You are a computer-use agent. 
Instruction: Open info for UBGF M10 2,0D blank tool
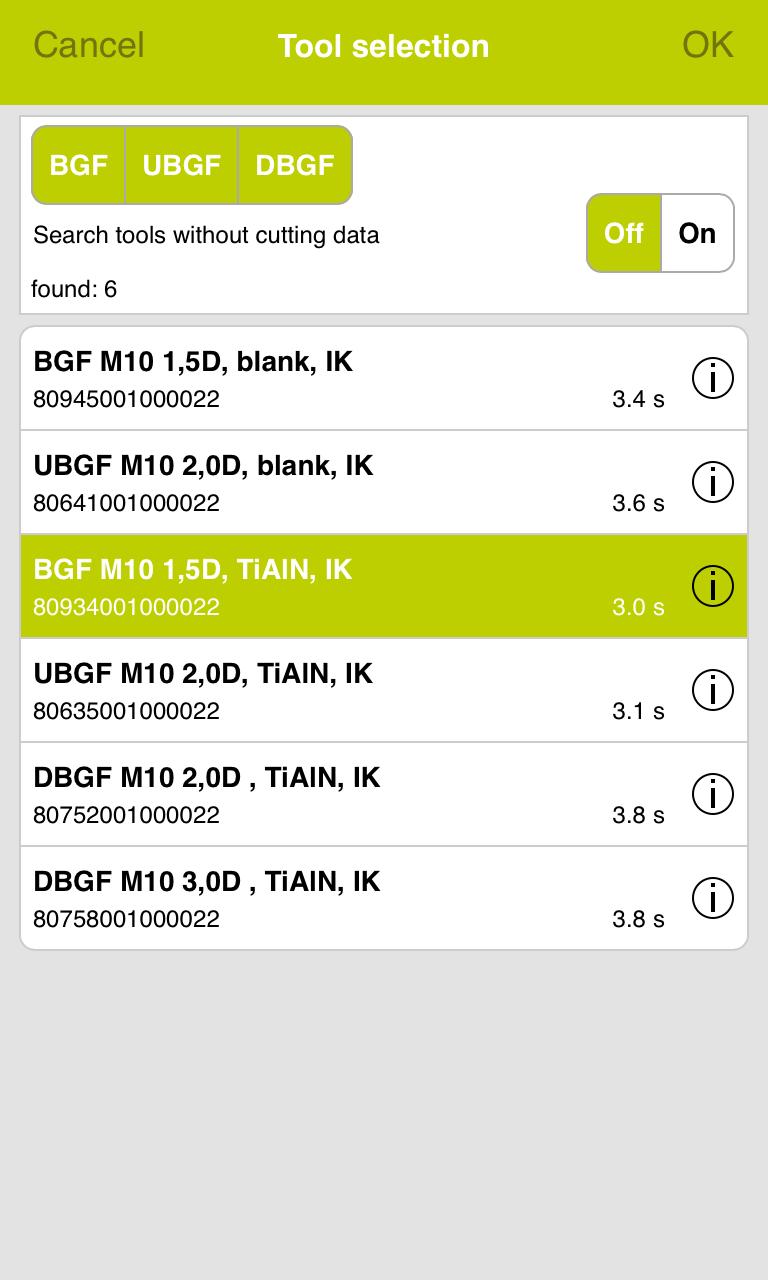712,482
